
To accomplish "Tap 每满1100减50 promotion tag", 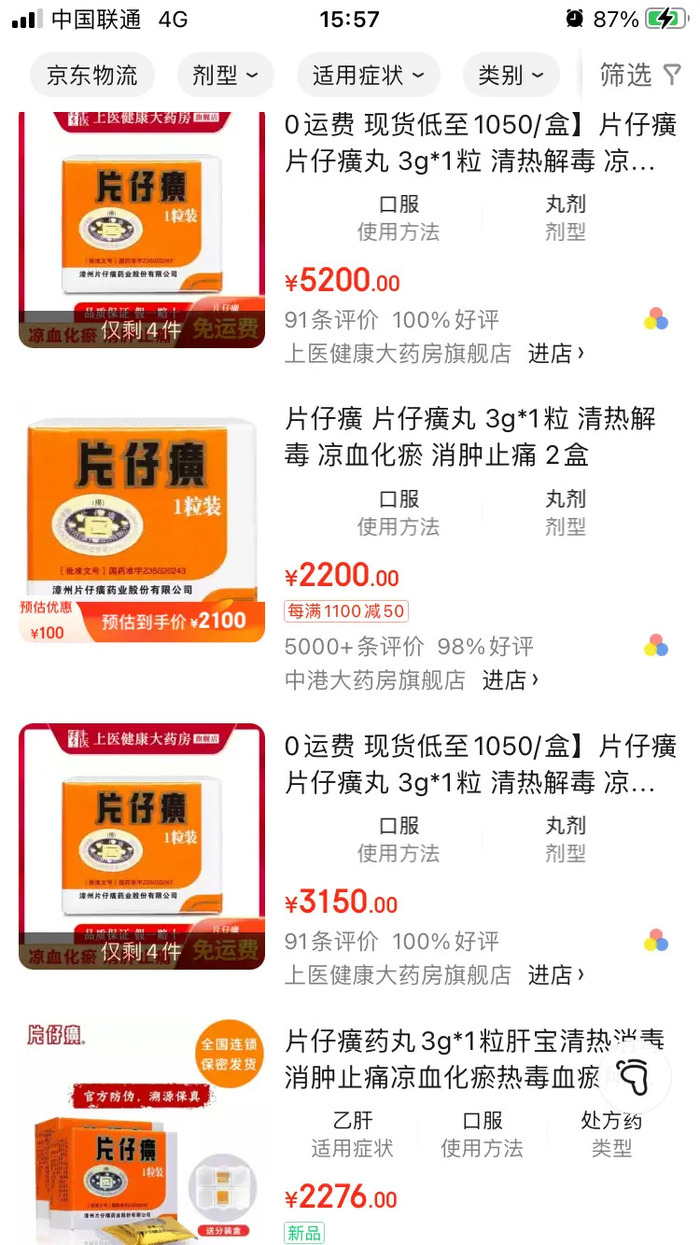I will (346, 611).
